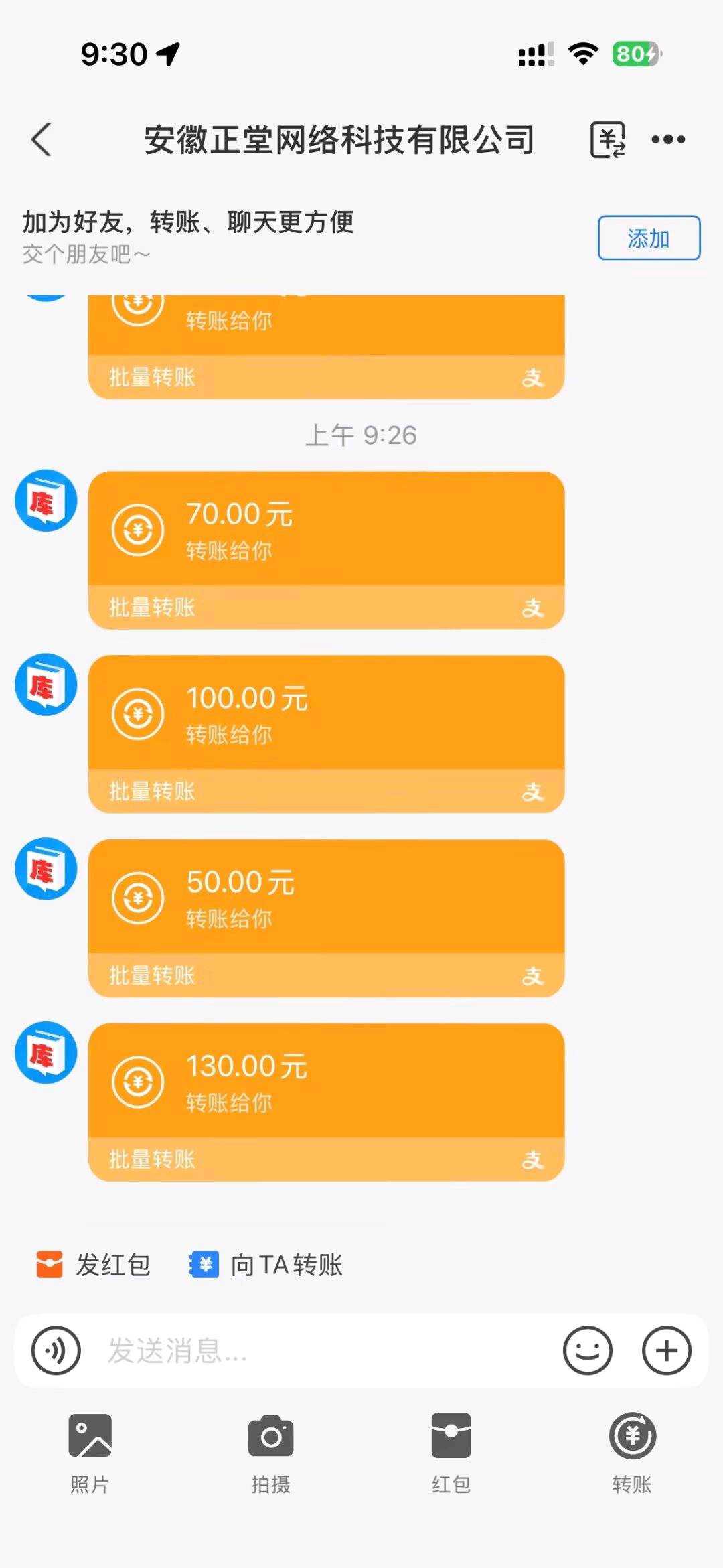This screenshot has height=1568, width=723.
Task: Tap the chat title 安徽正堂网络科技有限公司
Action: point(339,139)
